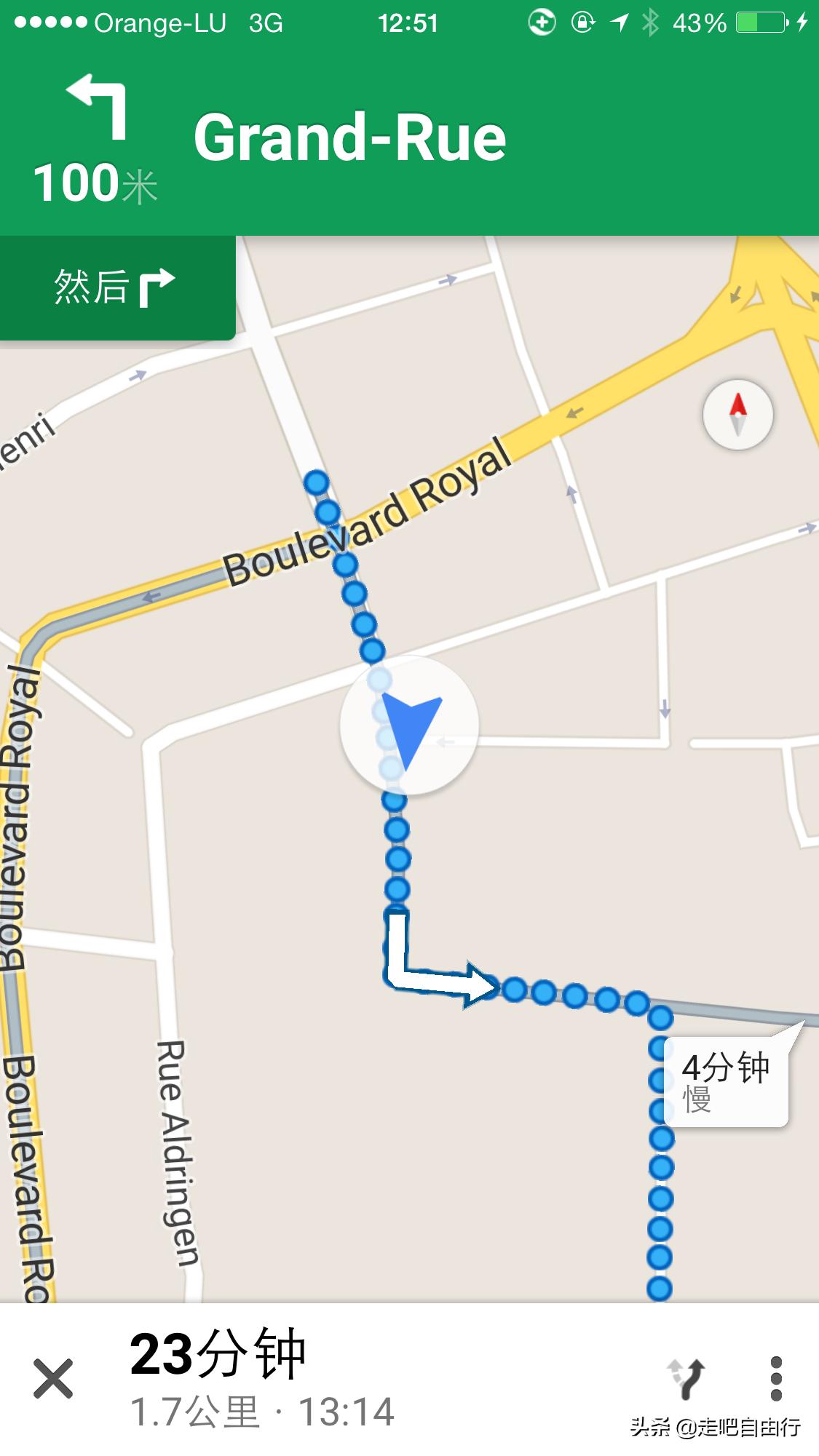Close navigation with the X button
Image resolution: width=819 pixels, height=1456 pixels.
point(53,1377)
